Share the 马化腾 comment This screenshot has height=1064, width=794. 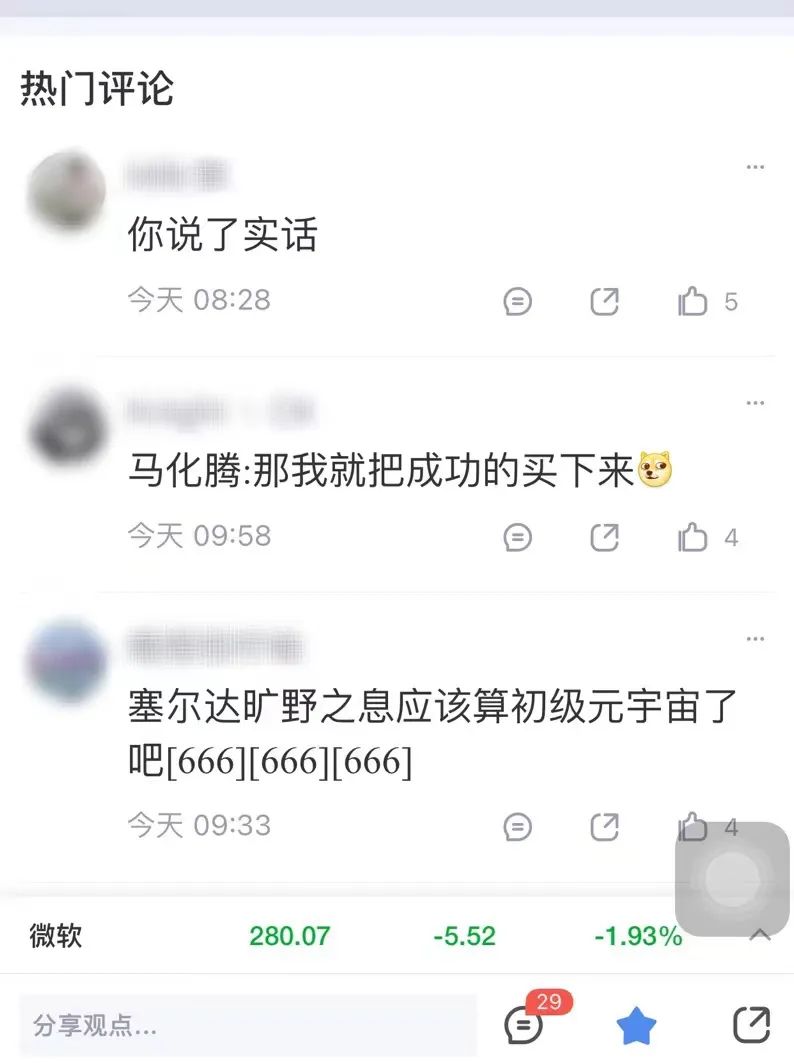(x=604, y=537)
